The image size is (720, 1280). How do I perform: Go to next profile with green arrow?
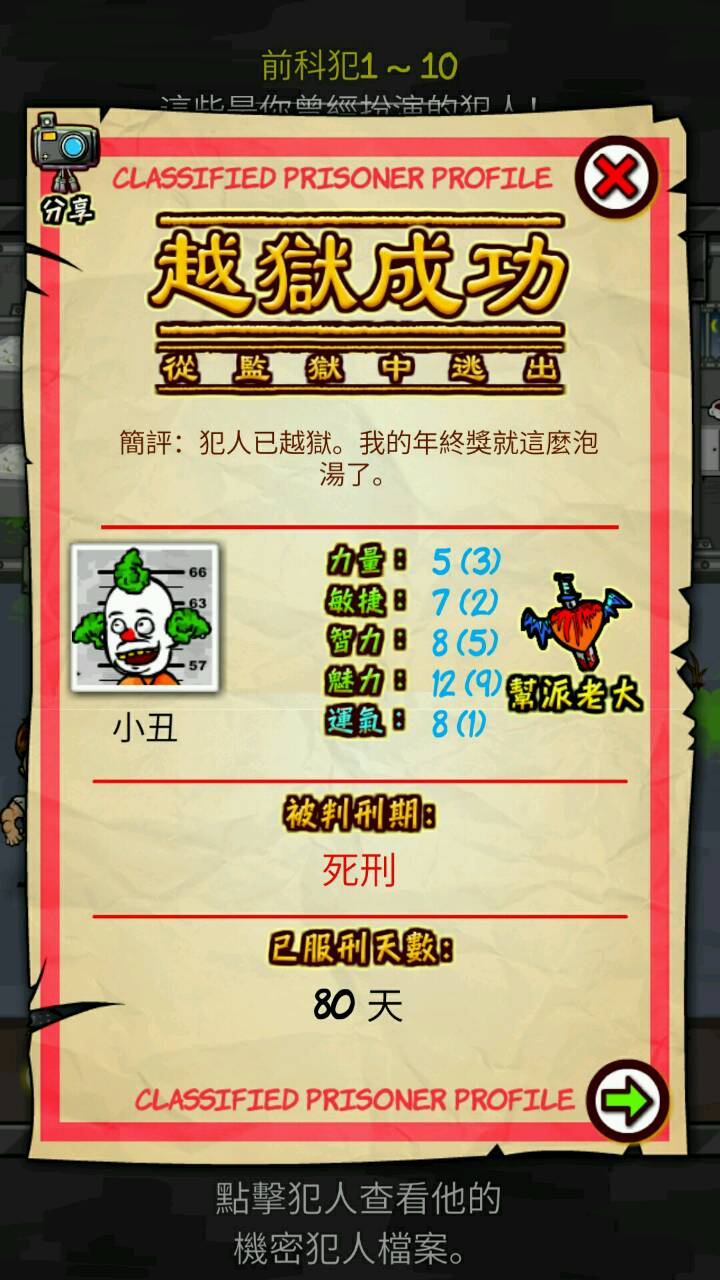[627, 1100]
